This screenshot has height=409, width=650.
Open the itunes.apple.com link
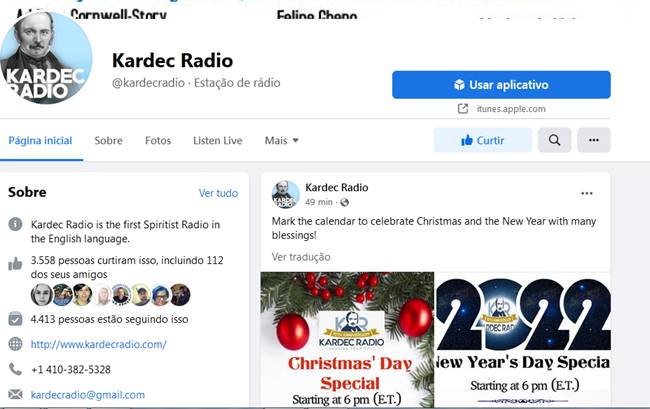508,109
